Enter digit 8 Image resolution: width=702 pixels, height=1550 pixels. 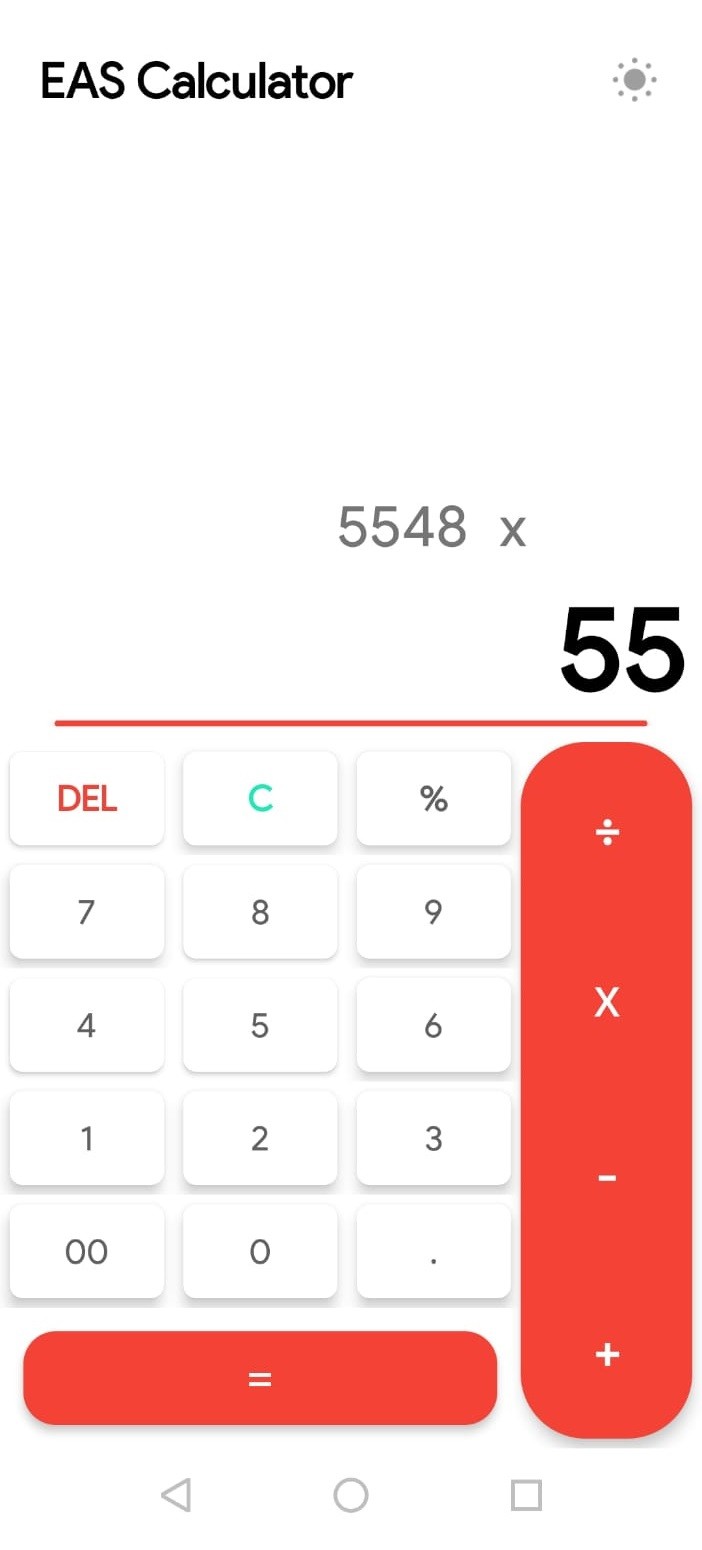pos(260,911)
